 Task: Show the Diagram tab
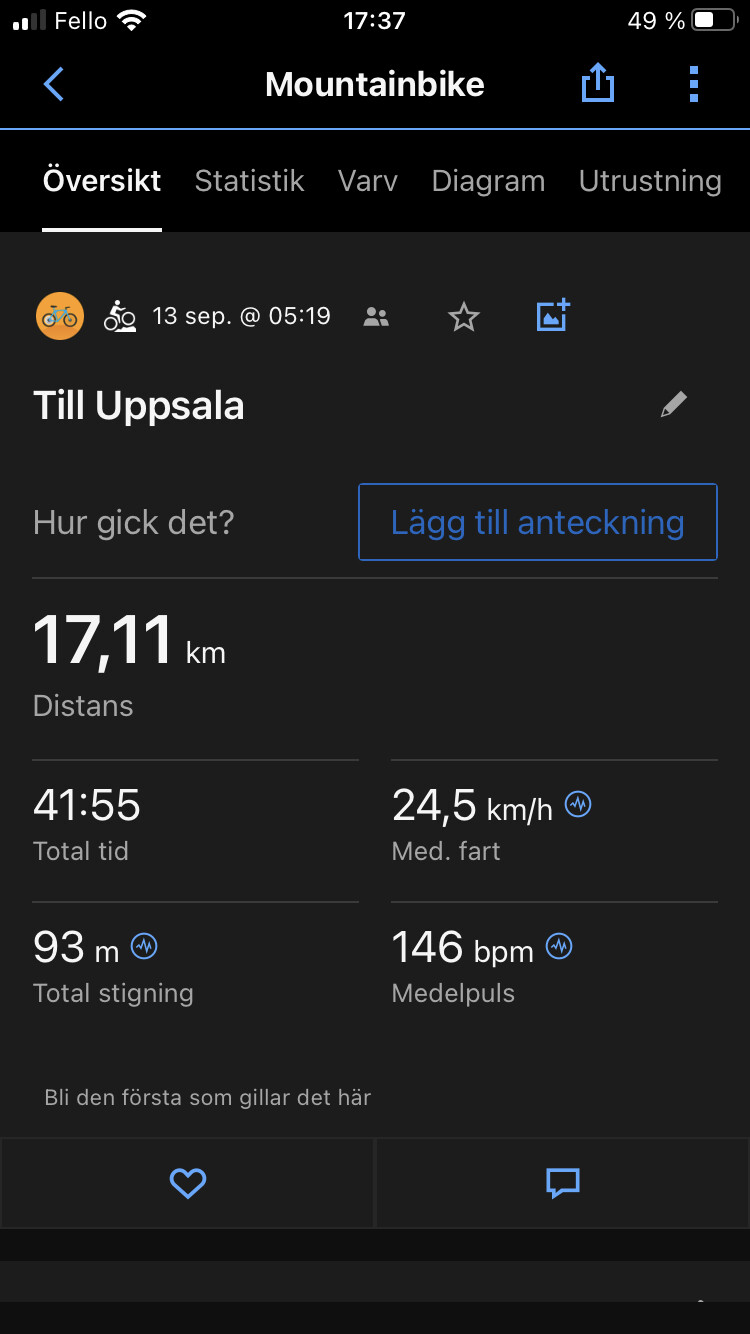pos(488,181)
